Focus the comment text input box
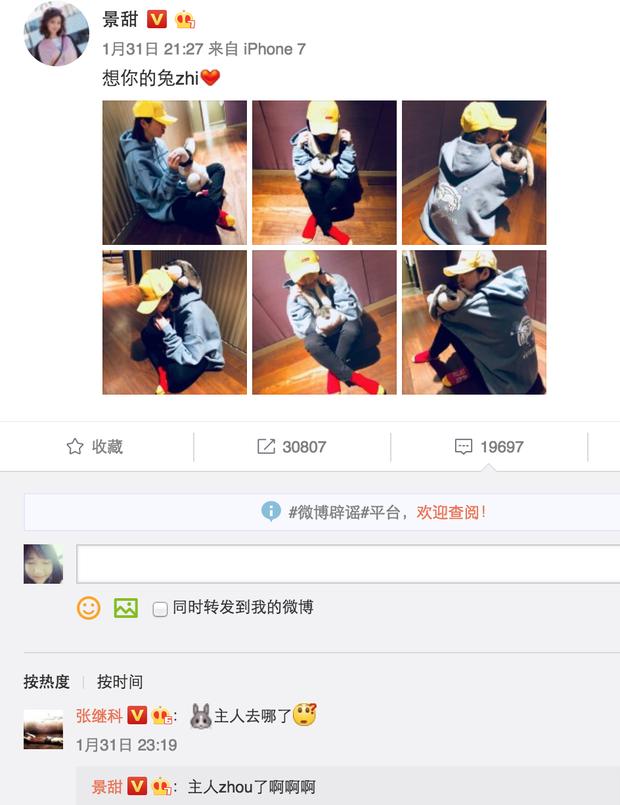Viewport: 620px width, 805px height. (347, 564)
